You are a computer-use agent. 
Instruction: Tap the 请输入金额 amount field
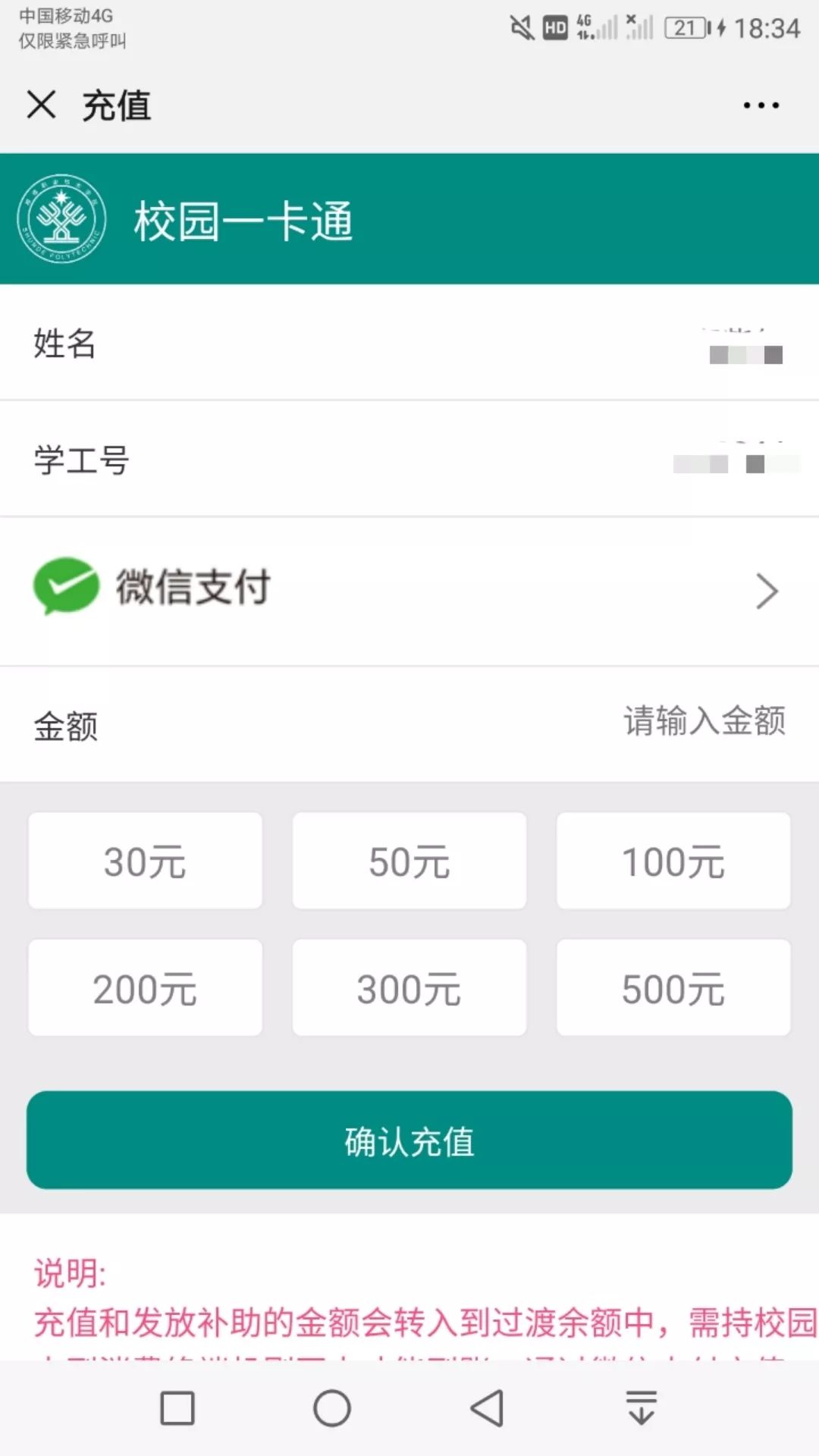pos(703,721)
